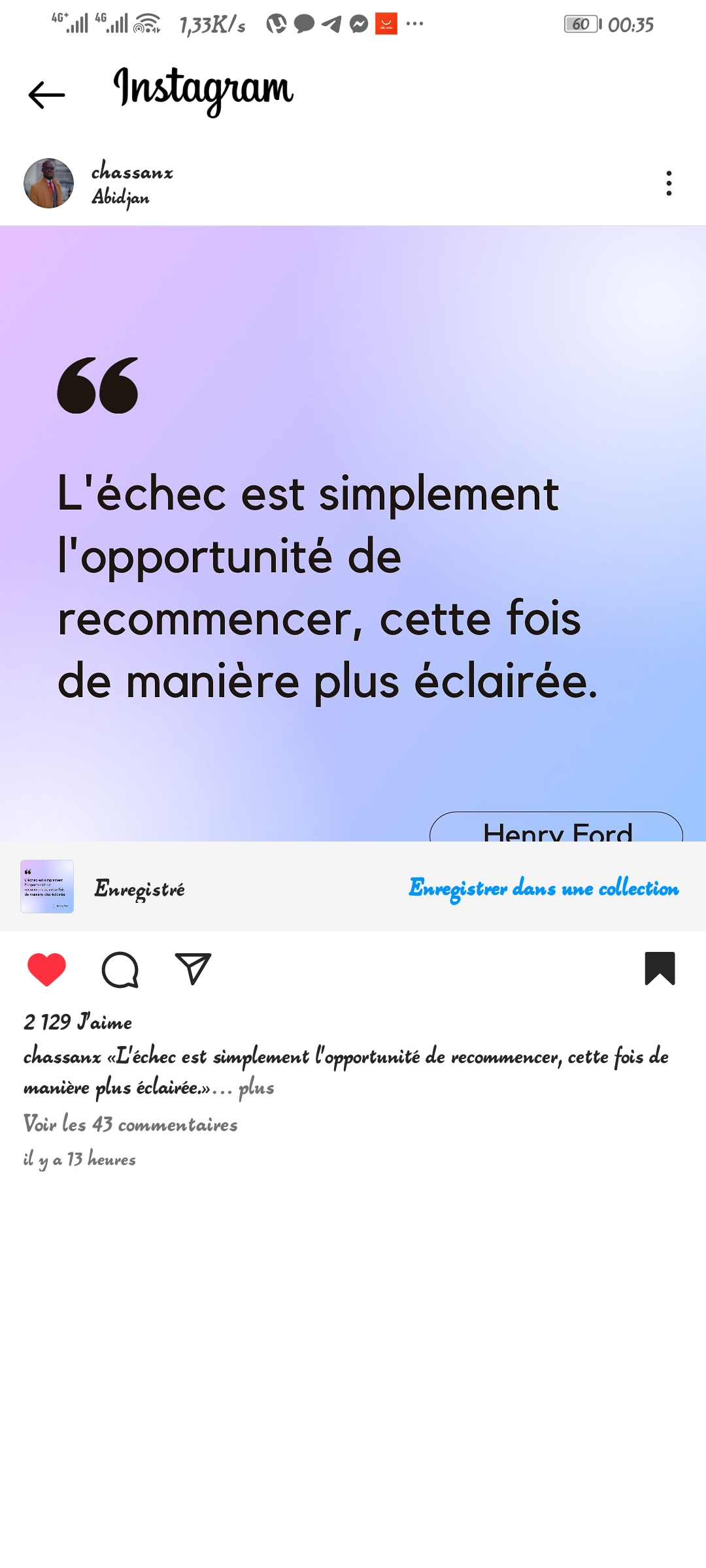Voir les 43 commentaires

131,1124
